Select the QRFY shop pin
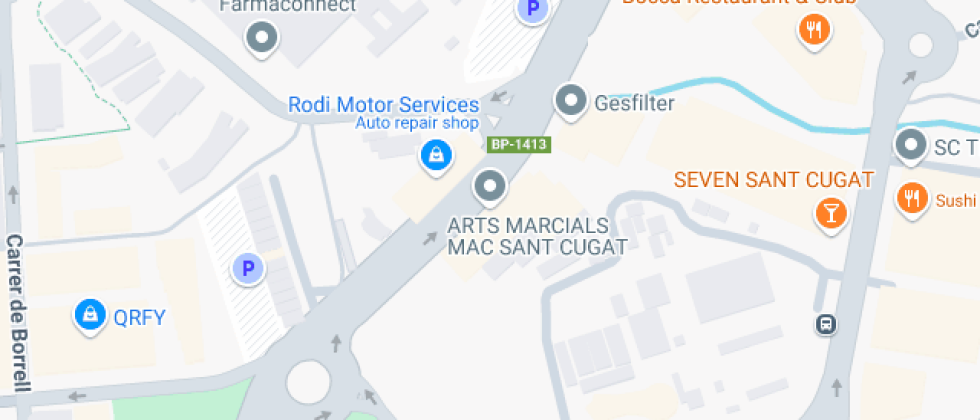This screenshot has height=420, width=980. pos(91,315)
